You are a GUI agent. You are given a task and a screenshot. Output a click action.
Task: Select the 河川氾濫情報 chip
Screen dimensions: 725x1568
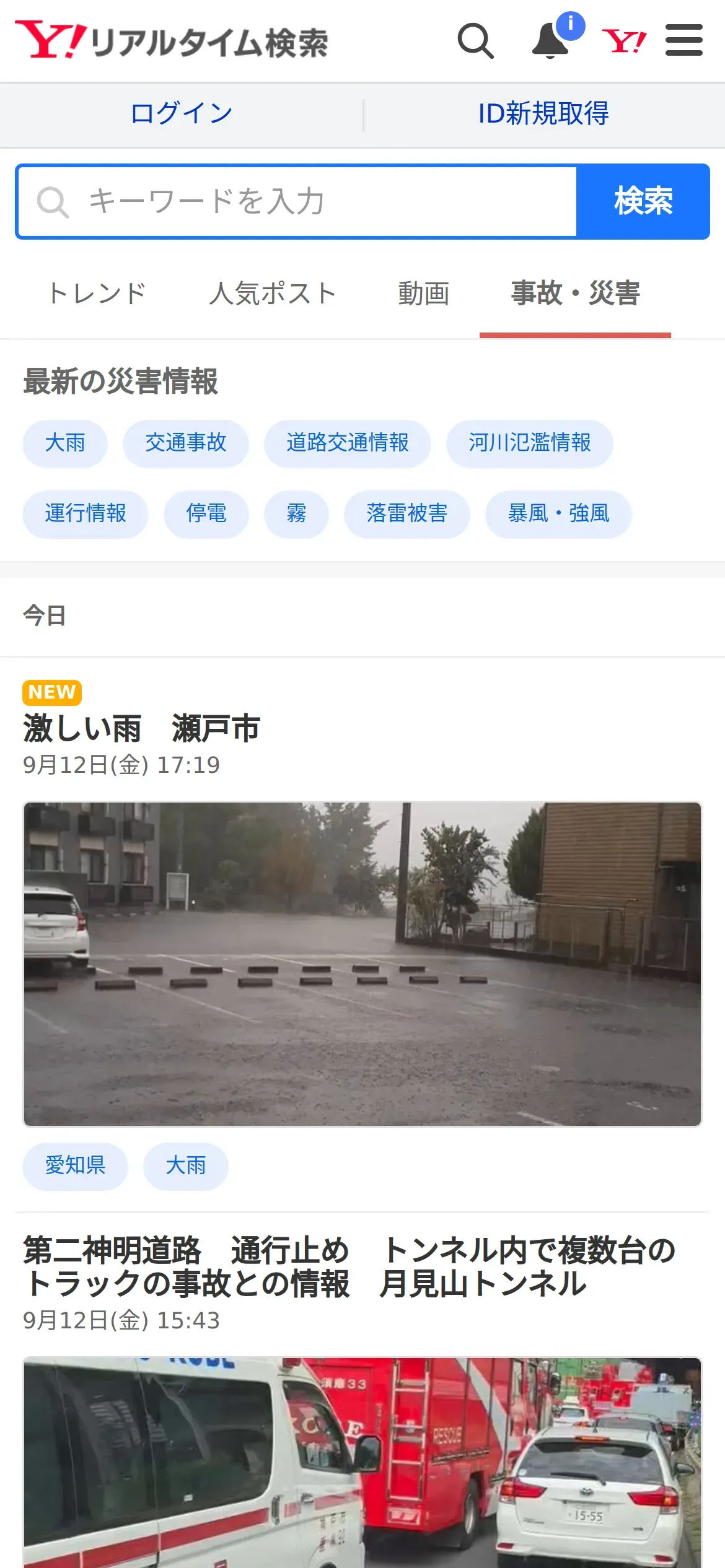coord(529,443)
